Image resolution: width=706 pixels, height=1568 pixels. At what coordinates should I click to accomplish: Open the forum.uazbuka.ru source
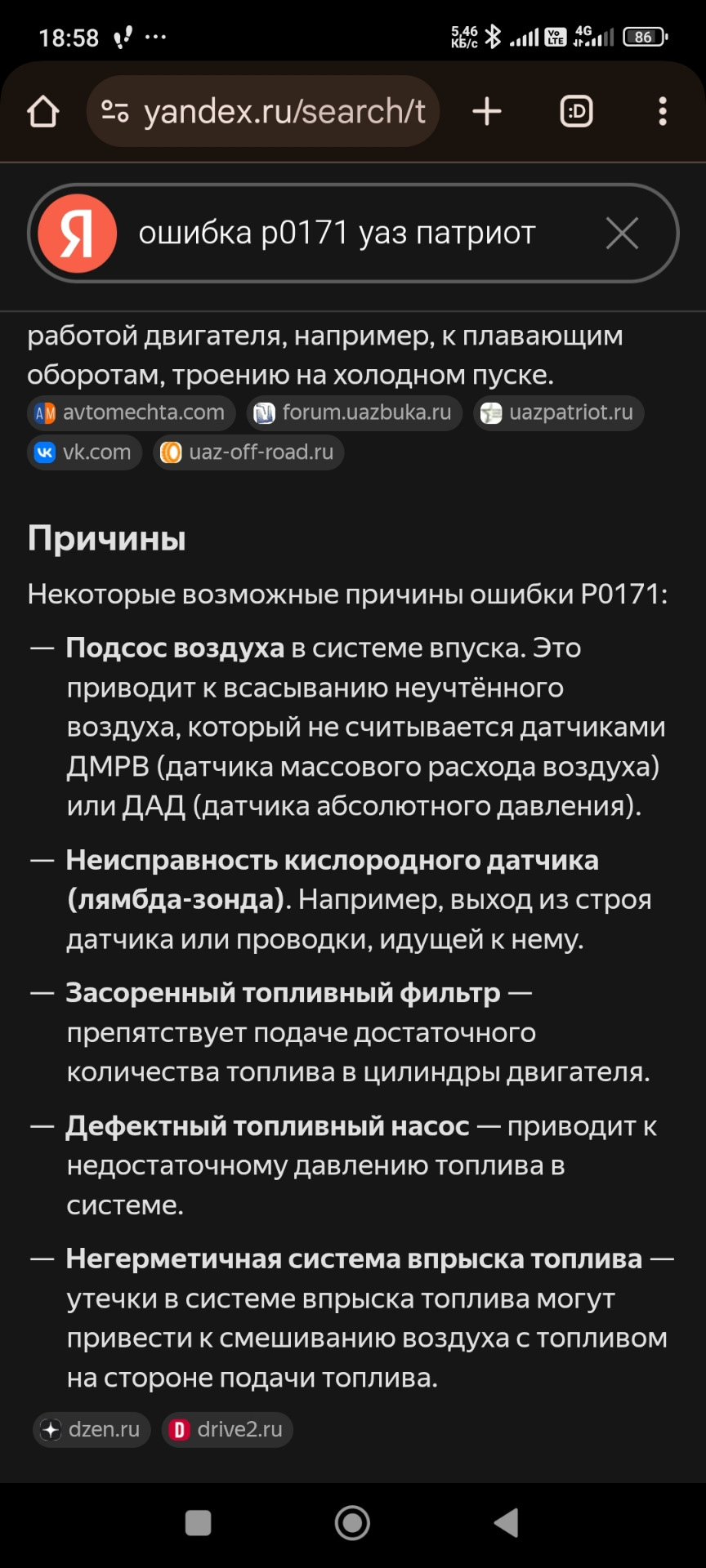354,413
